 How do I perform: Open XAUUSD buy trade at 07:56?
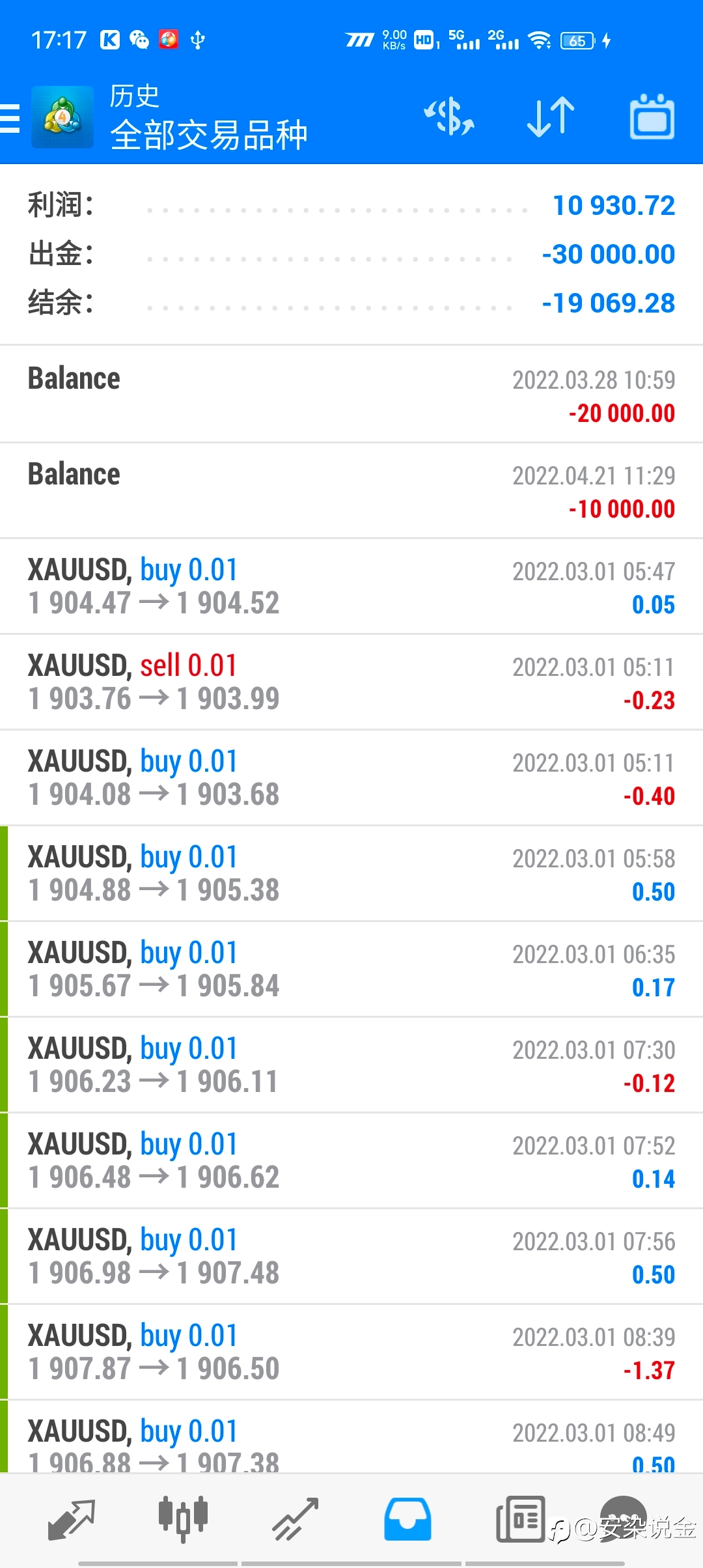[351, 1257]
